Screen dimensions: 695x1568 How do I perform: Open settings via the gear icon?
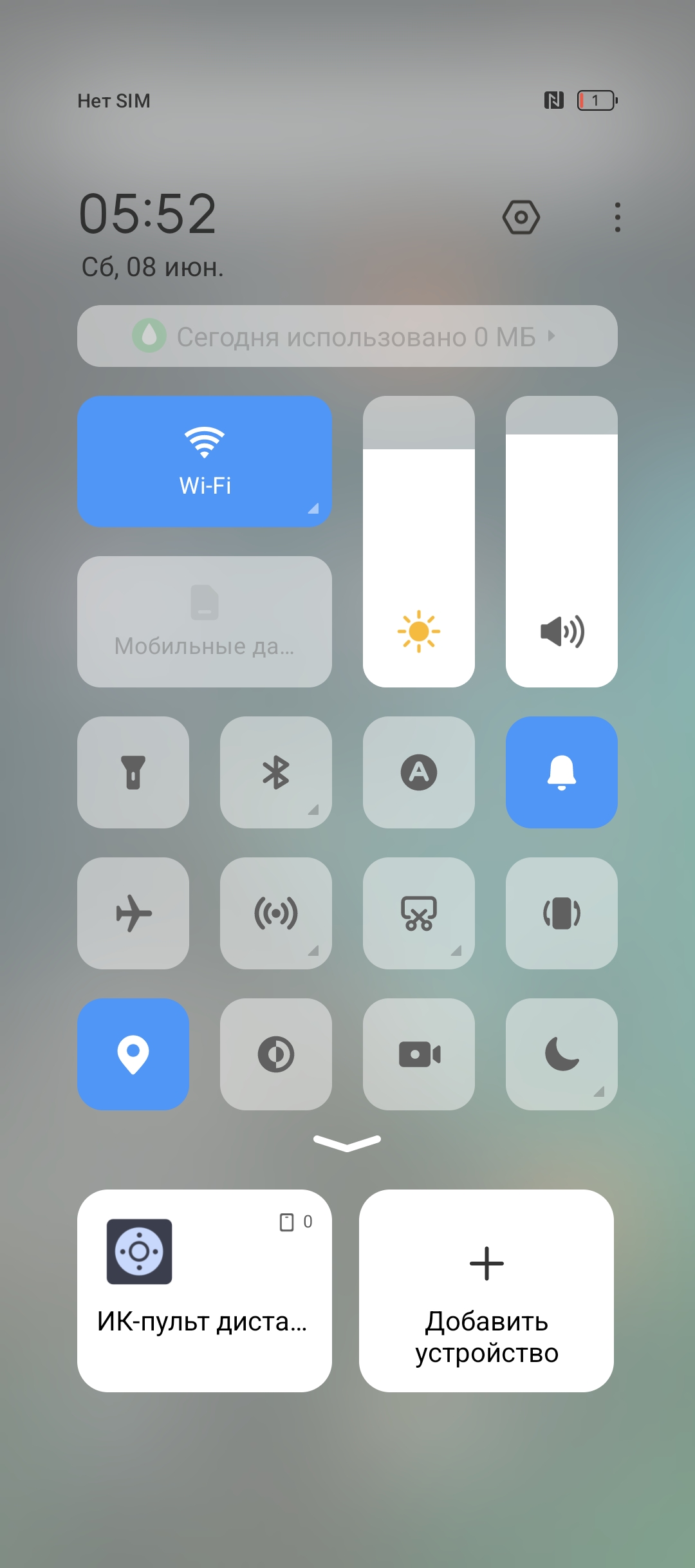[521, 217]
